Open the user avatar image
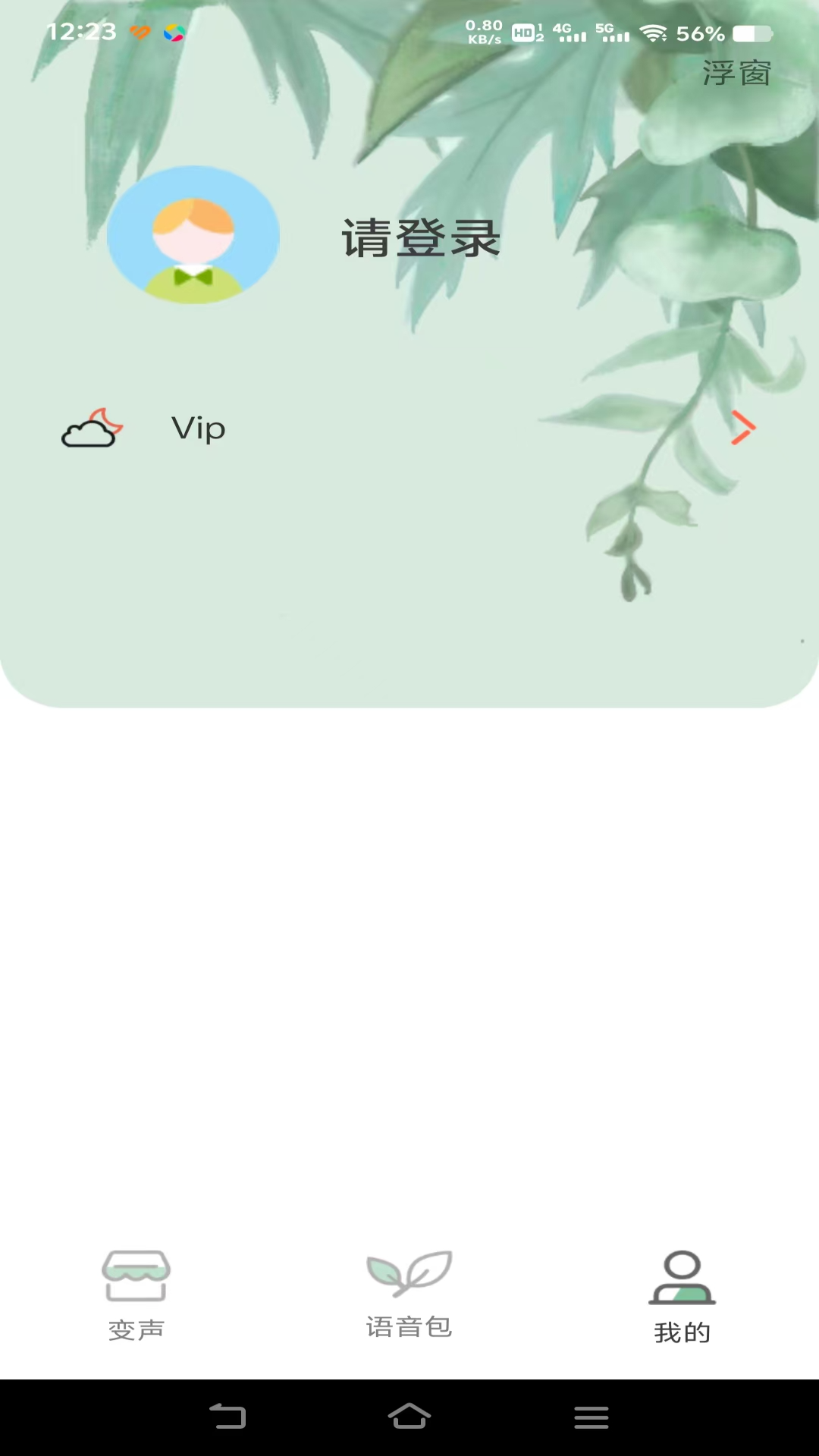 coord(193,235)
